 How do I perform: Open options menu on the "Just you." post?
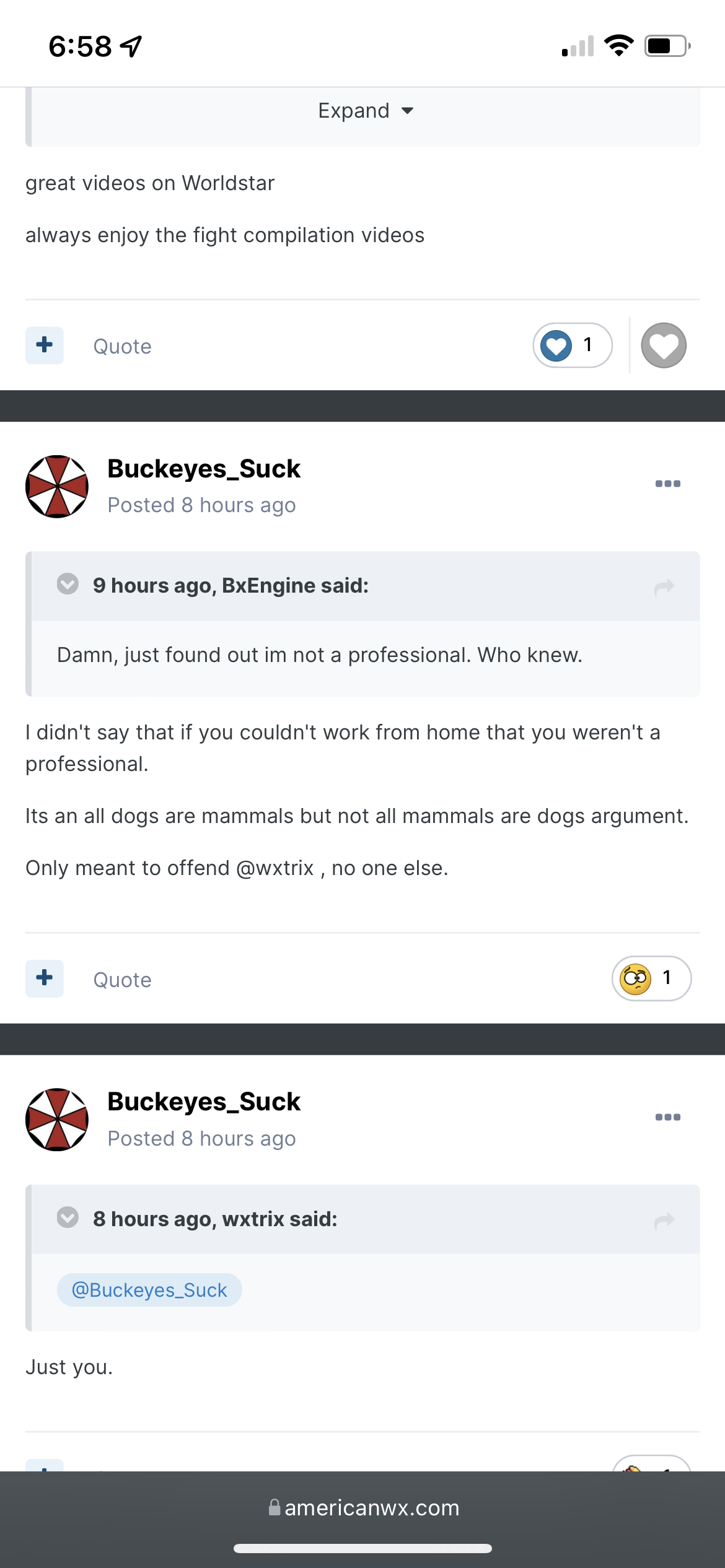click(668, 1117)
